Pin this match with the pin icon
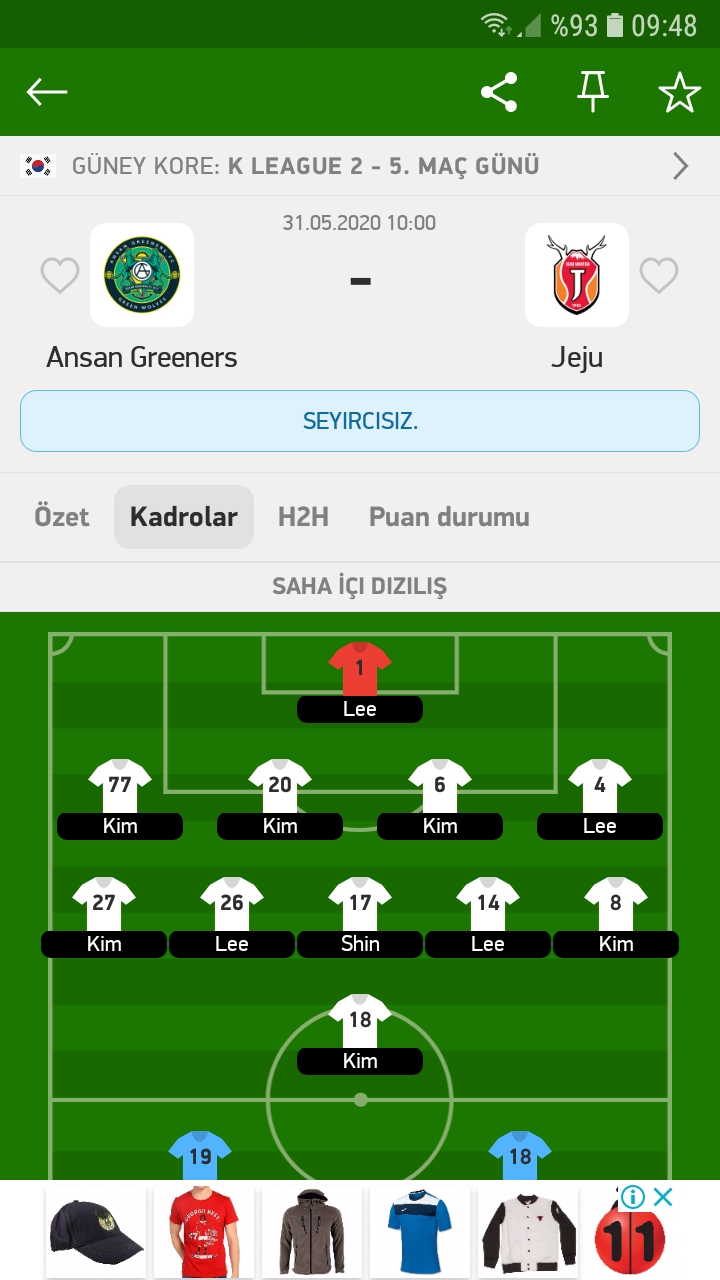720x1280 pixels. tap(592, 92)
